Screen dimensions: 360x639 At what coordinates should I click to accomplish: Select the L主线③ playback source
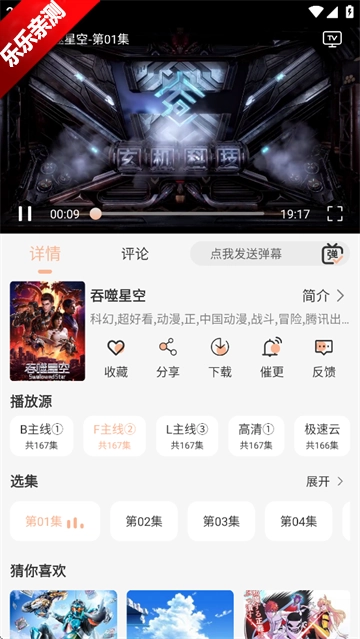[187, 436]
